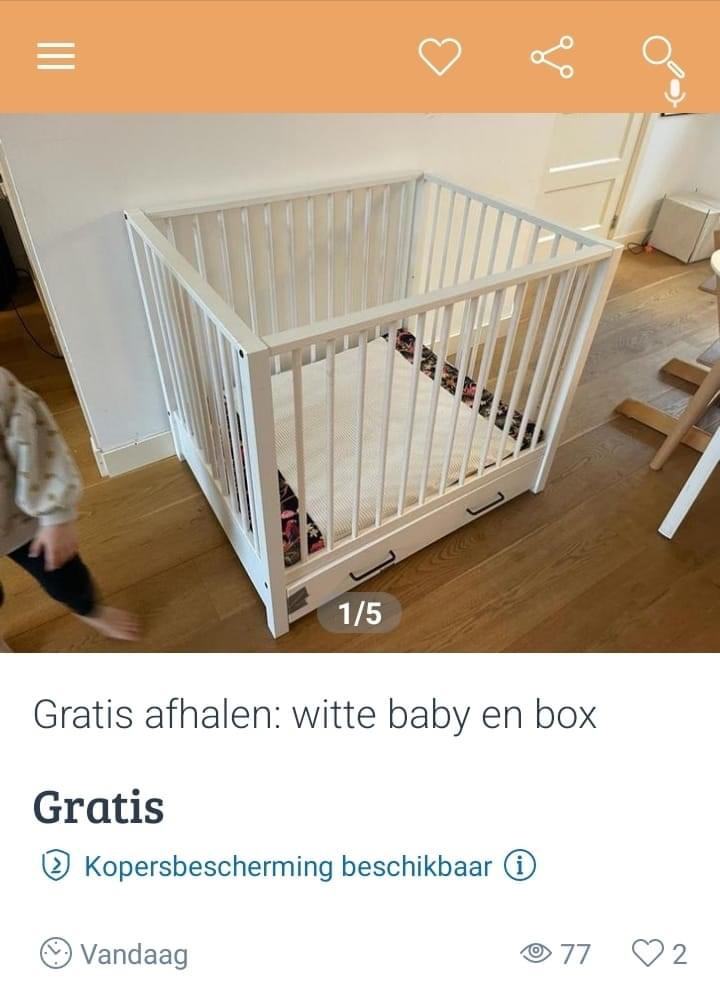Open Kopersbescherming beschikbaar info
720x999 pixels.
(x=519, y=866)
